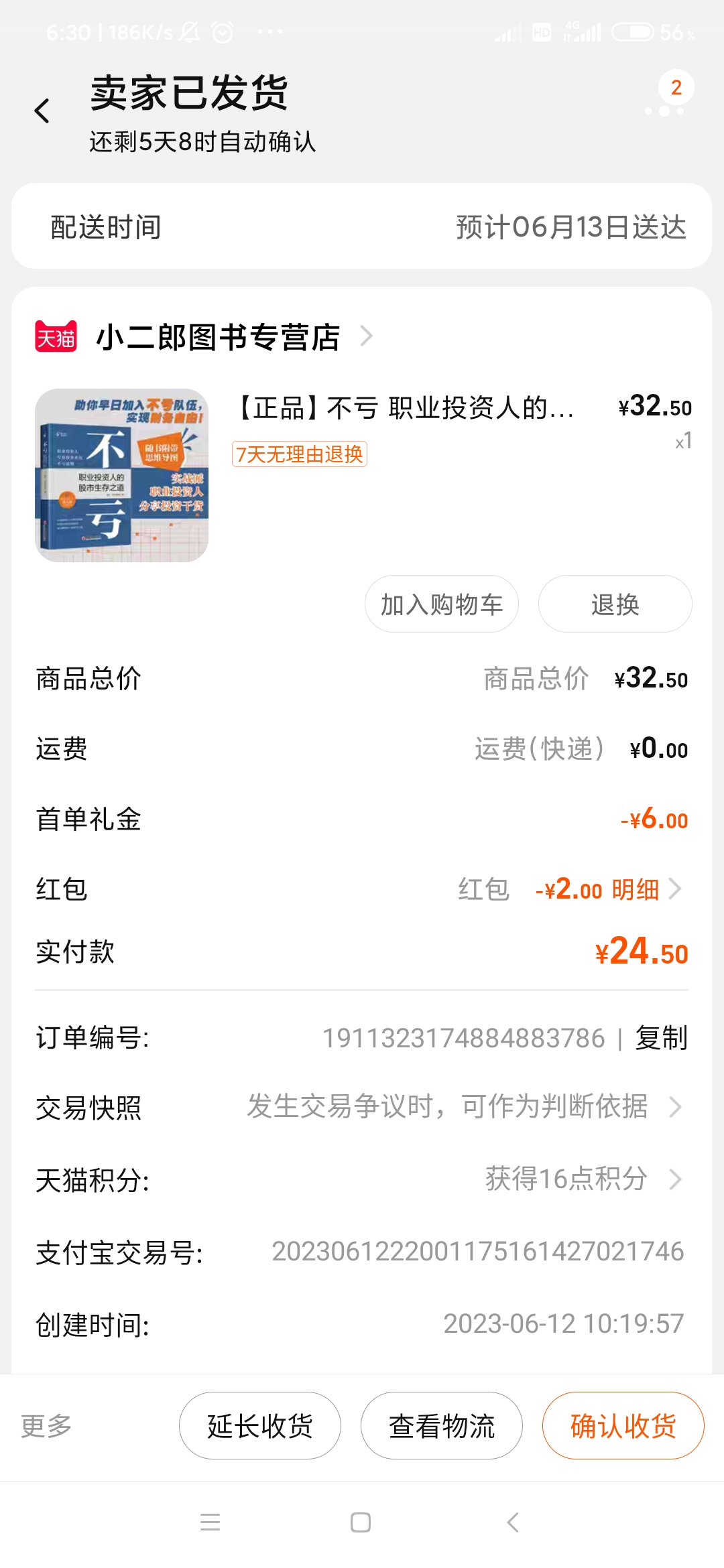
Task: Tap 更多 for more order actions
Action: pyautogui.click(x=46, y=1425)
